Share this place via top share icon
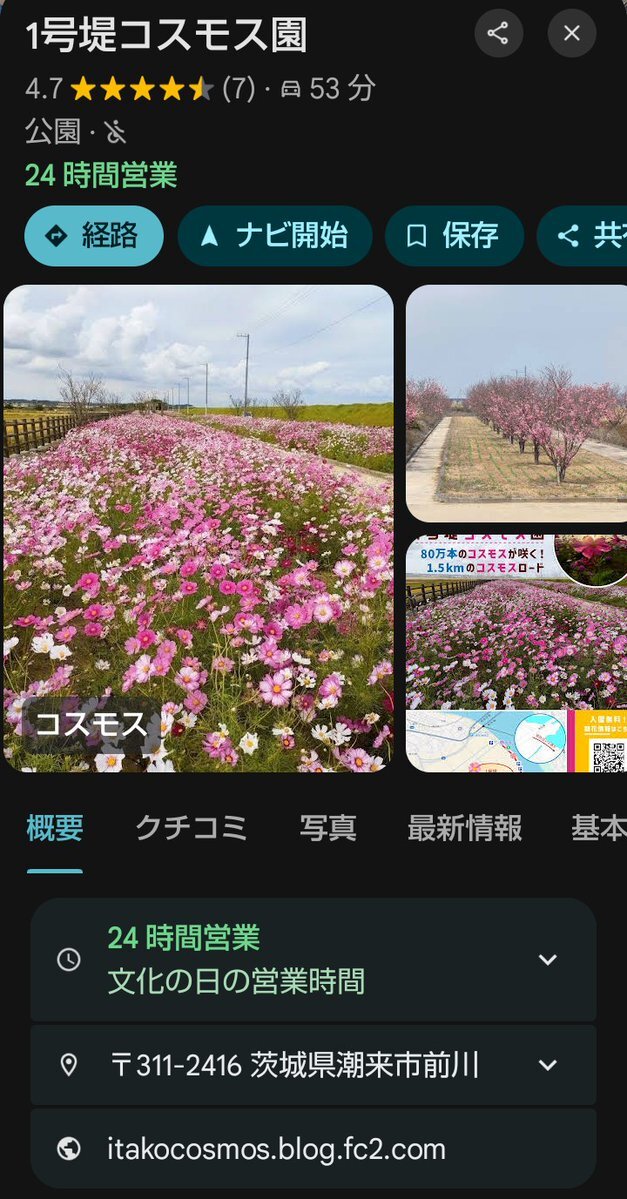 pos(498,33)
